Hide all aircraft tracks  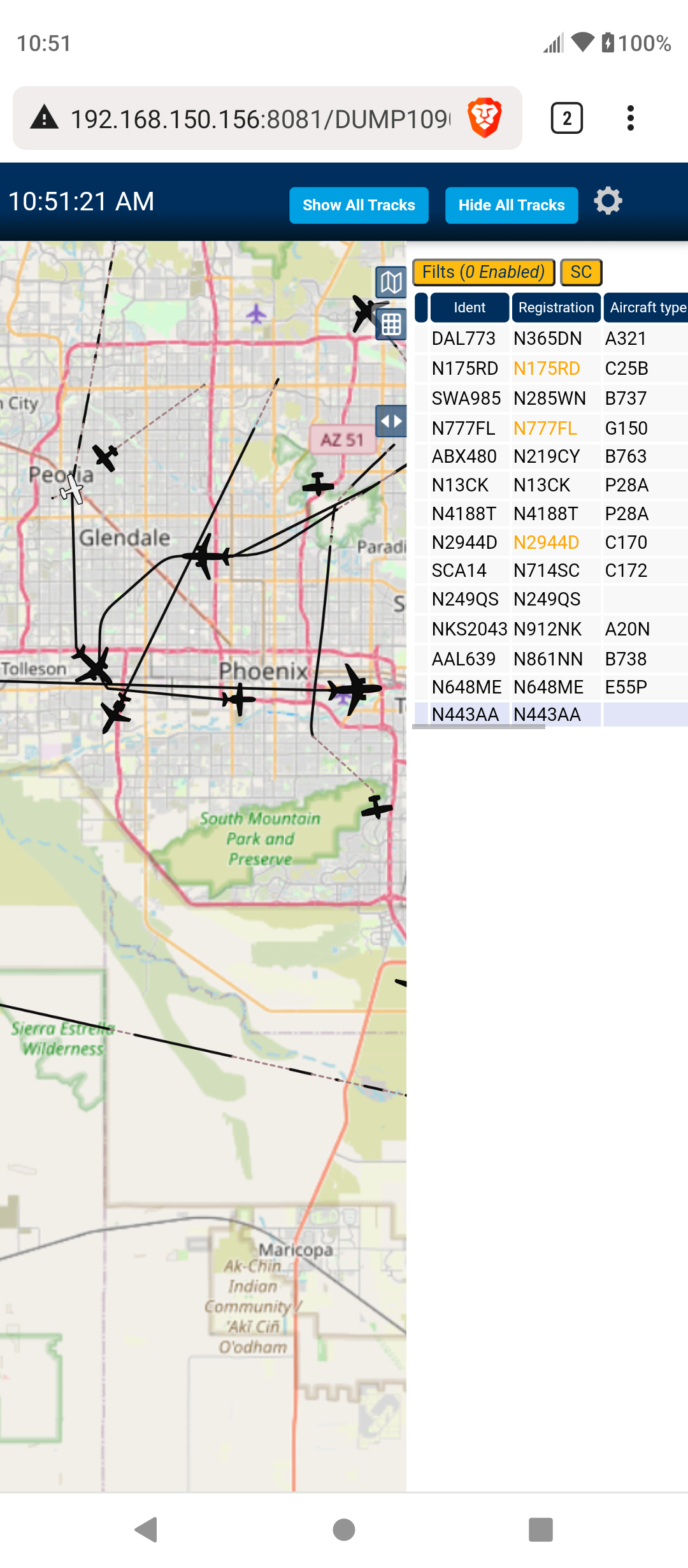click(x=512, y=205)
